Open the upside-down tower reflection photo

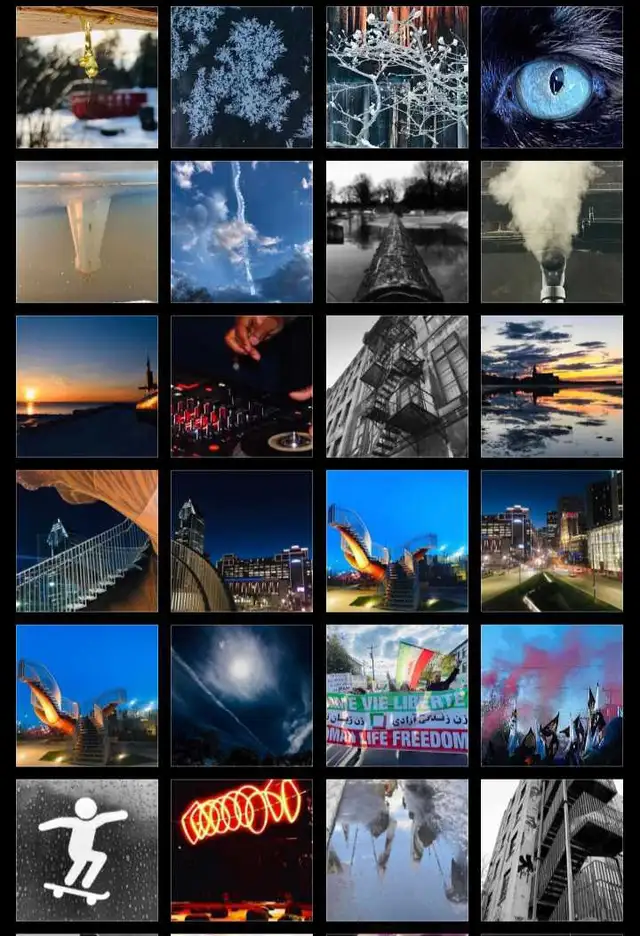point(87,232)
